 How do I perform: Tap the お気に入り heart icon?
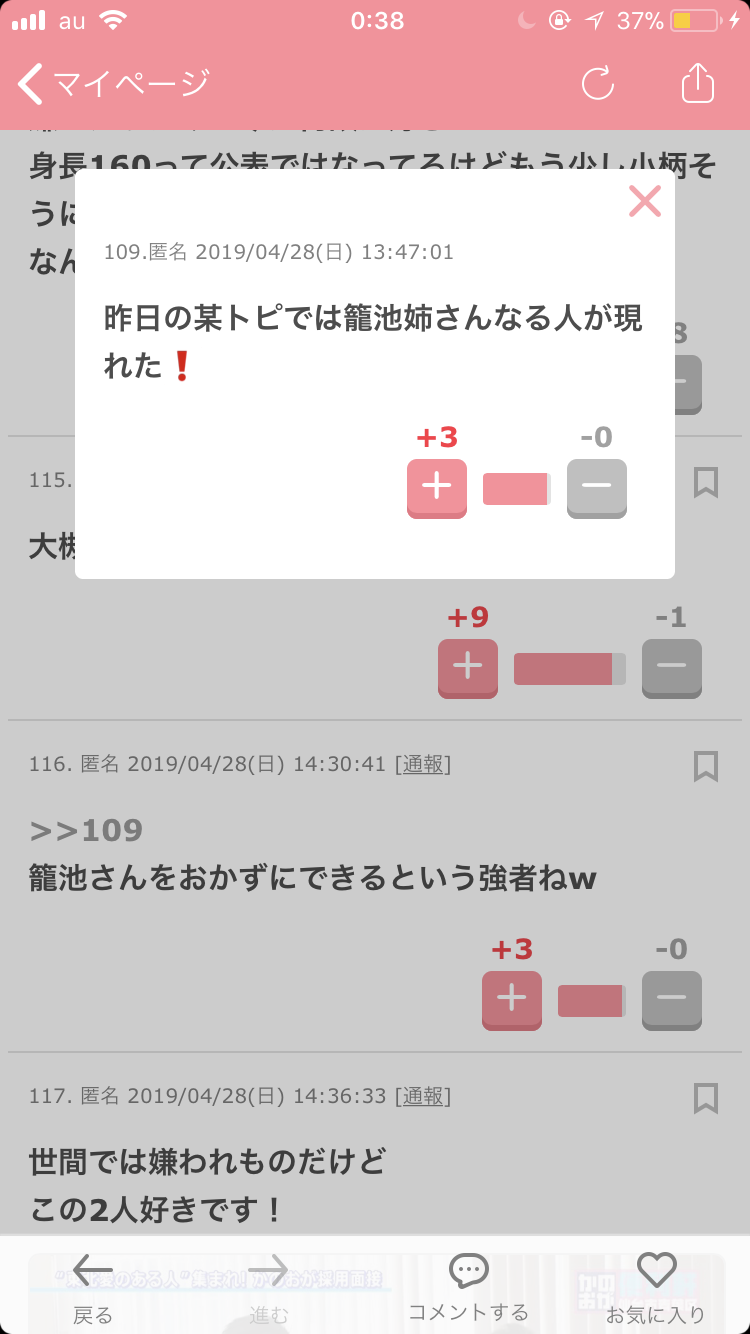tap(657, 1271)
